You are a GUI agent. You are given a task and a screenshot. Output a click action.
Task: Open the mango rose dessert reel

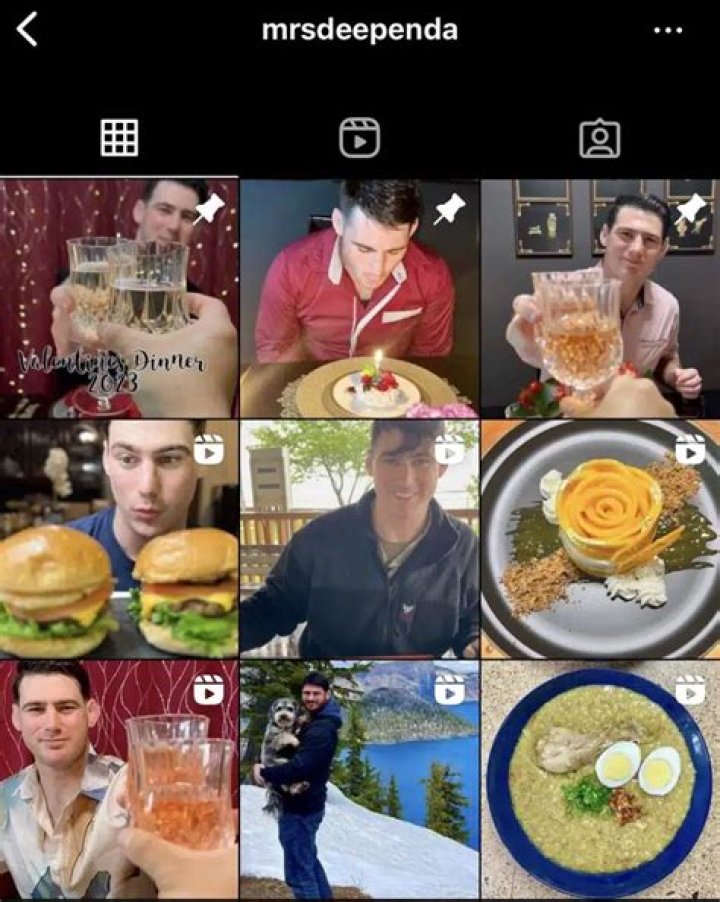(x=600, y=538)
